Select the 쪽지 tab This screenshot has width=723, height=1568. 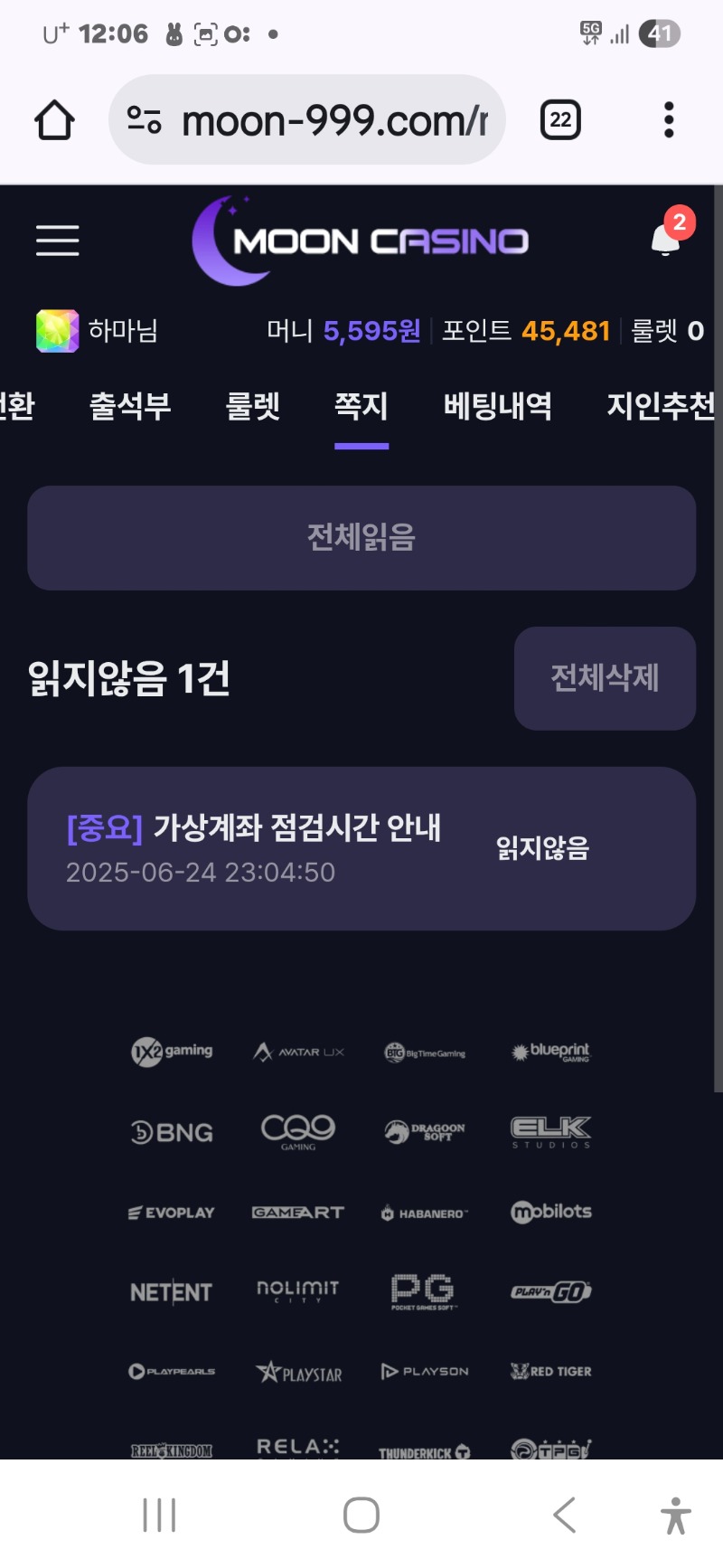coord(361,406)
